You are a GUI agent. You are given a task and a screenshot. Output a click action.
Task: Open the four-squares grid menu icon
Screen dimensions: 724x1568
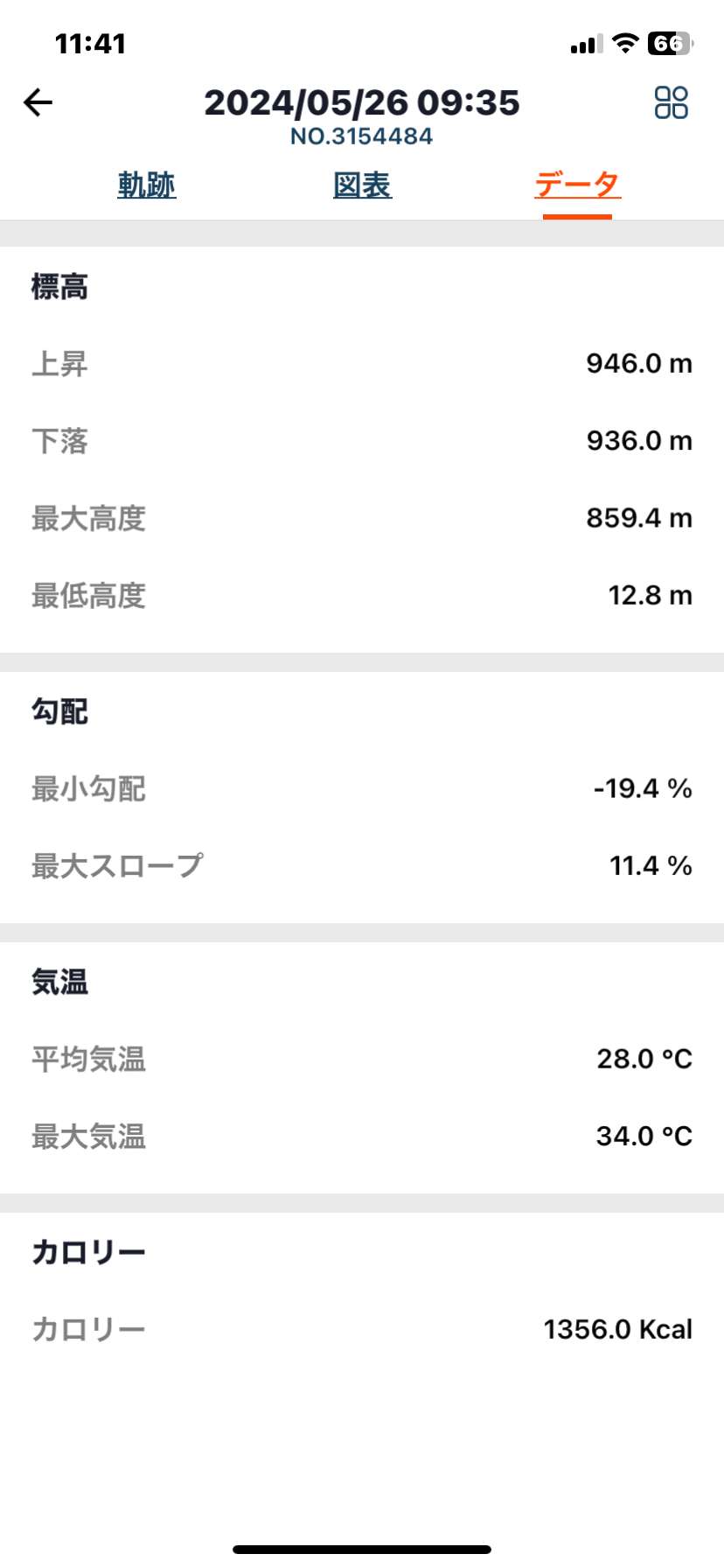[x=671, y=102]
